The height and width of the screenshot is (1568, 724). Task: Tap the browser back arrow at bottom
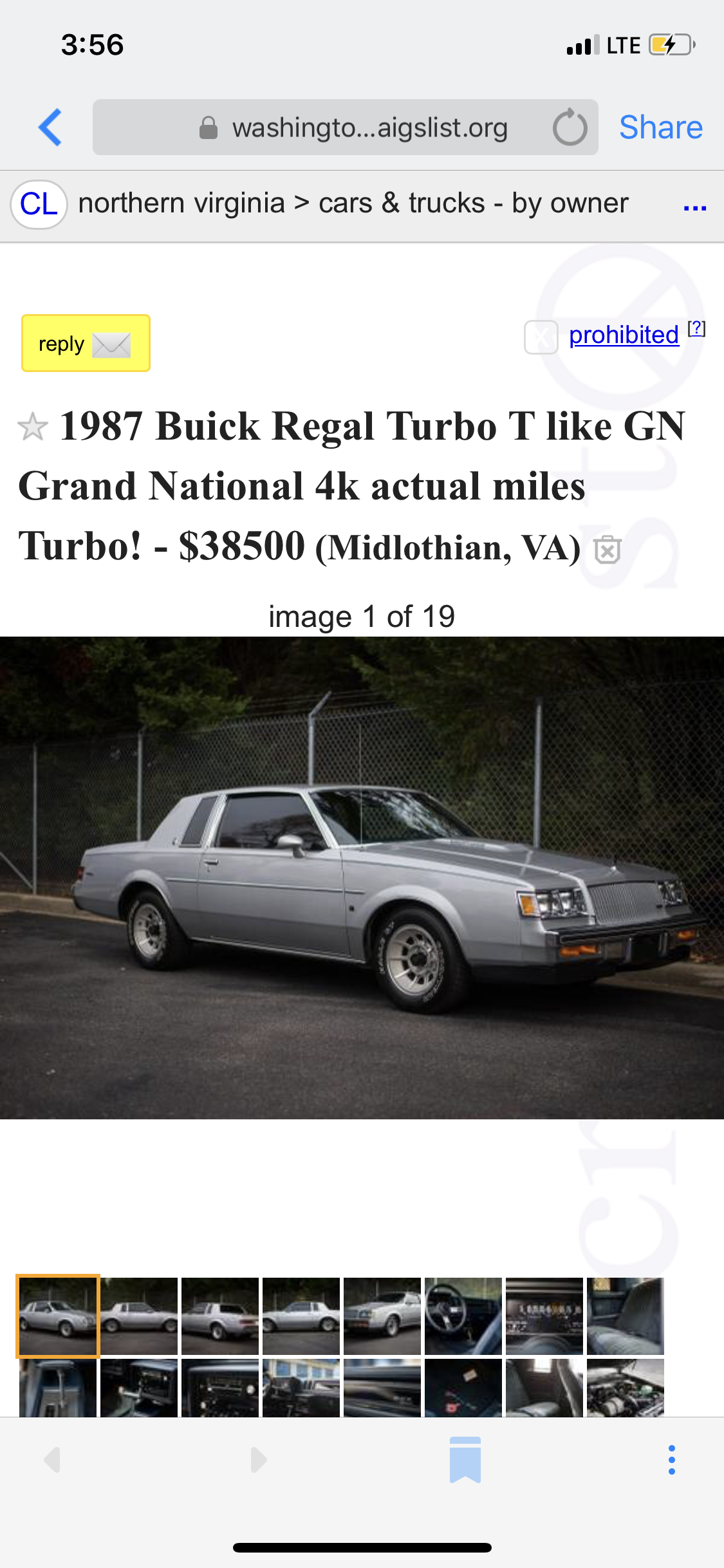[53, 1460]
